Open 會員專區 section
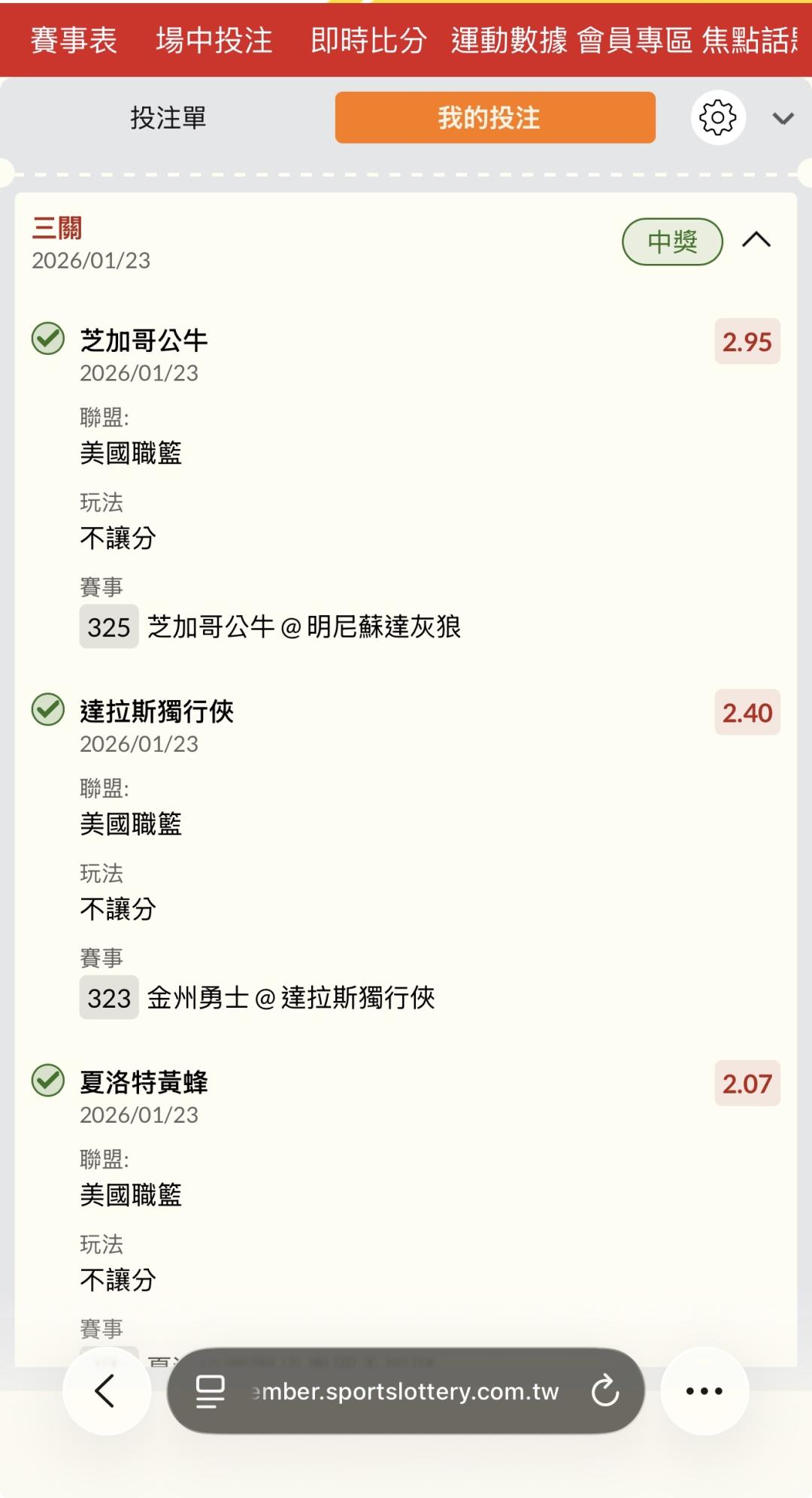Screen dimensions: 812x1498 point(635,41)
